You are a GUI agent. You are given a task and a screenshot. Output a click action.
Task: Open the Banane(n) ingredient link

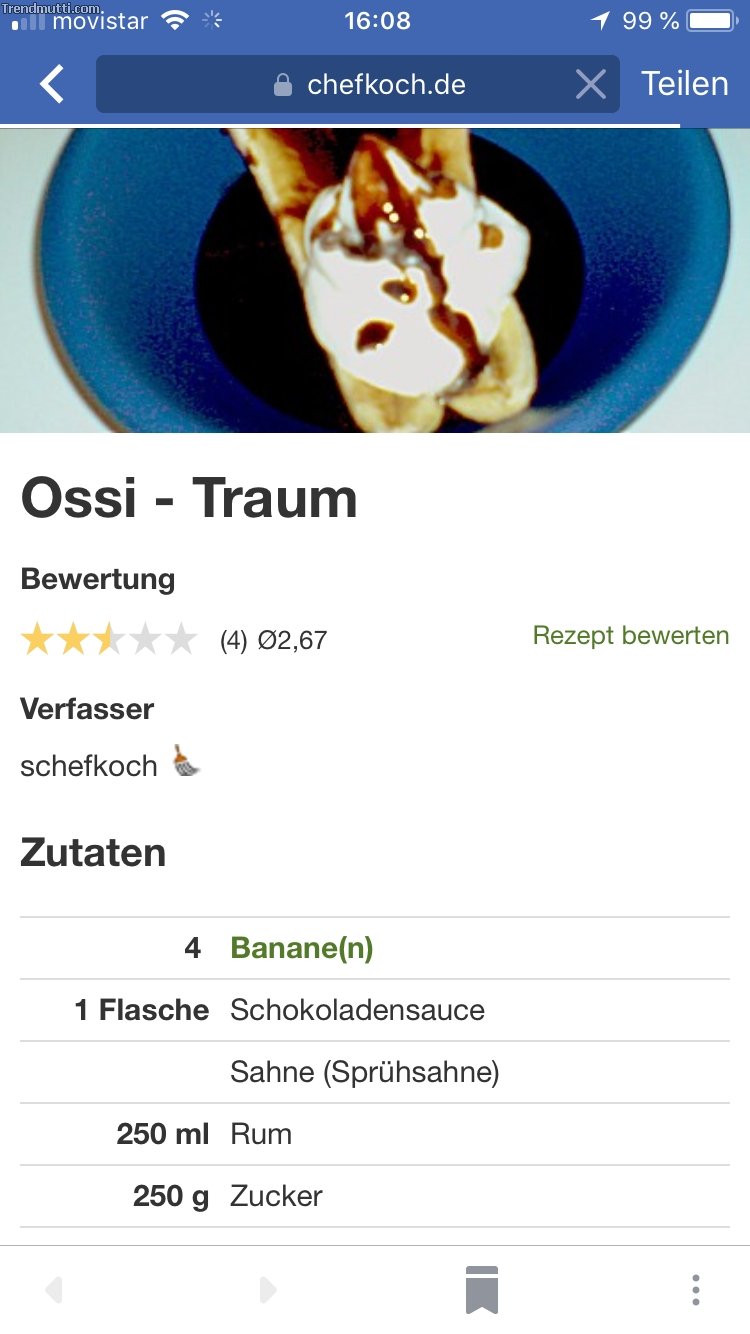[x=302, y=948]
